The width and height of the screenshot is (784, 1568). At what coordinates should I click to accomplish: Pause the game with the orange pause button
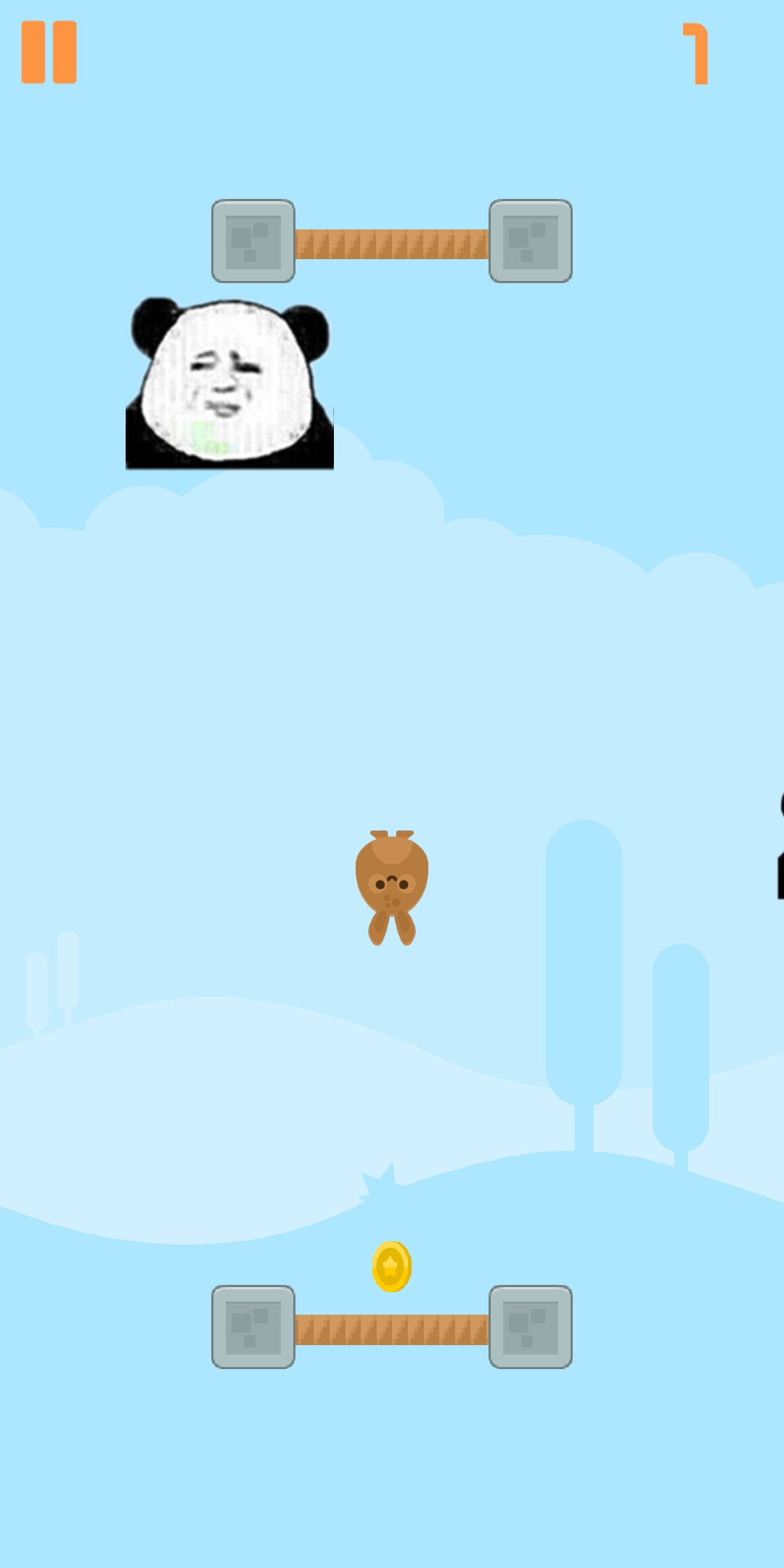(x=49, y=52)
